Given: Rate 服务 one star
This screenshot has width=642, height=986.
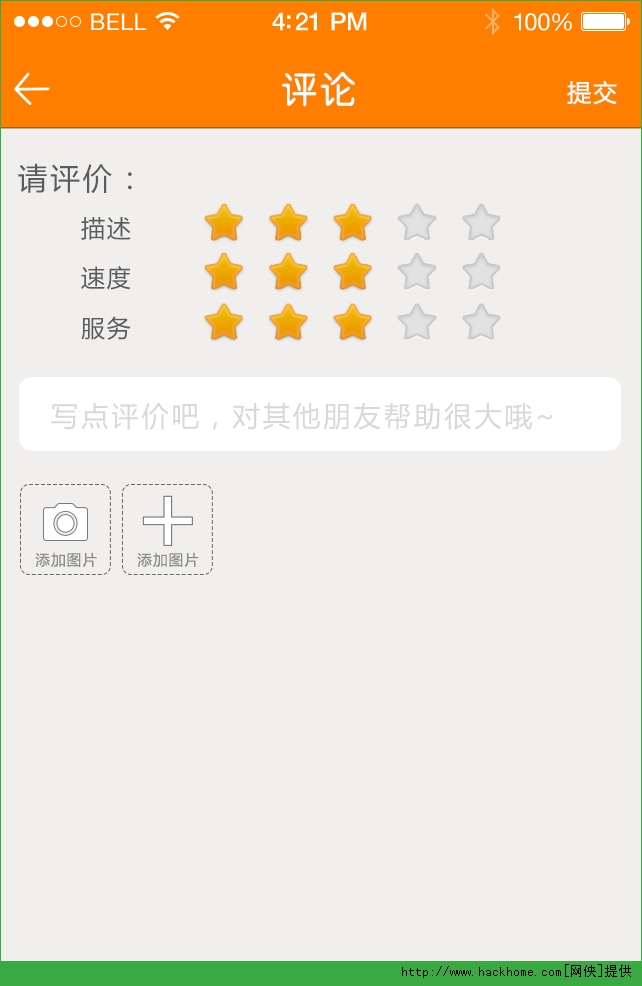Looking at the screenshot, I should pos(223,322).
